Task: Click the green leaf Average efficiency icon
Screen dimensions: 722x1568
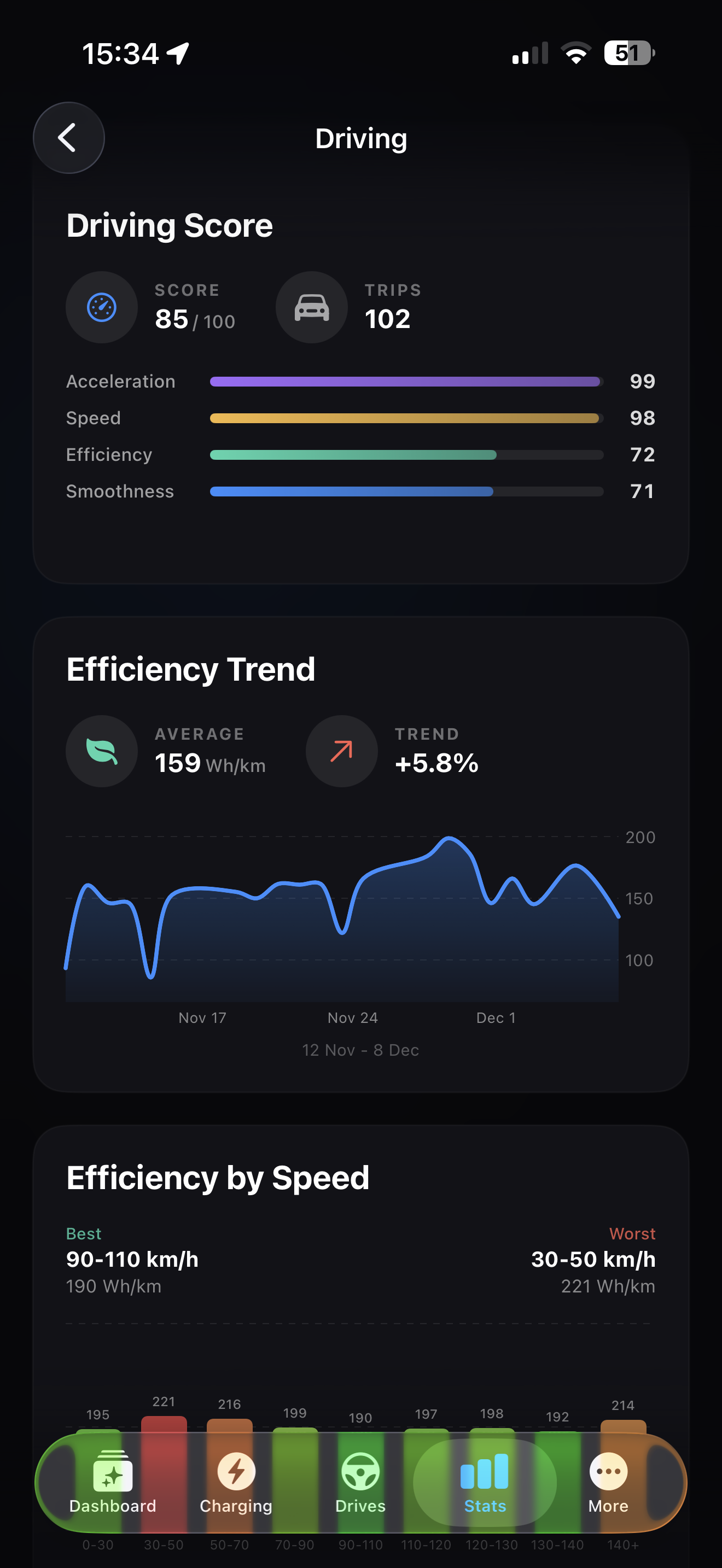Action: click(101, 751)
